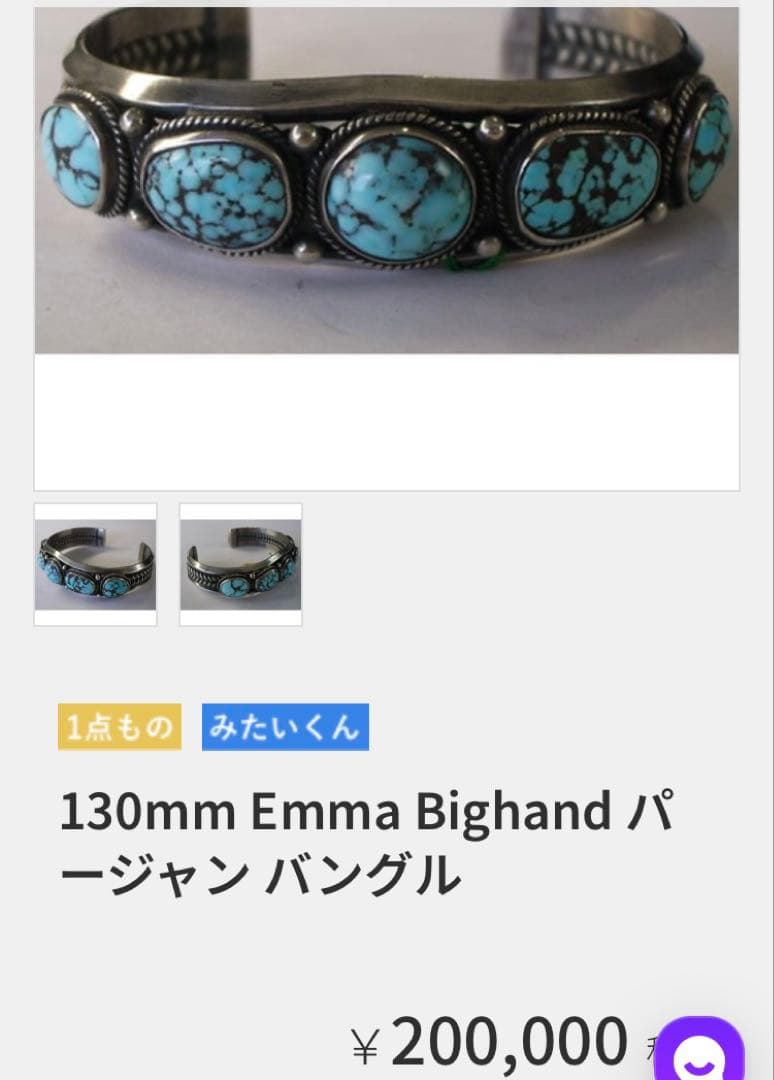Click the main bangle product photo
Screen dimensions: 774x1080
(x=387, y=180)
